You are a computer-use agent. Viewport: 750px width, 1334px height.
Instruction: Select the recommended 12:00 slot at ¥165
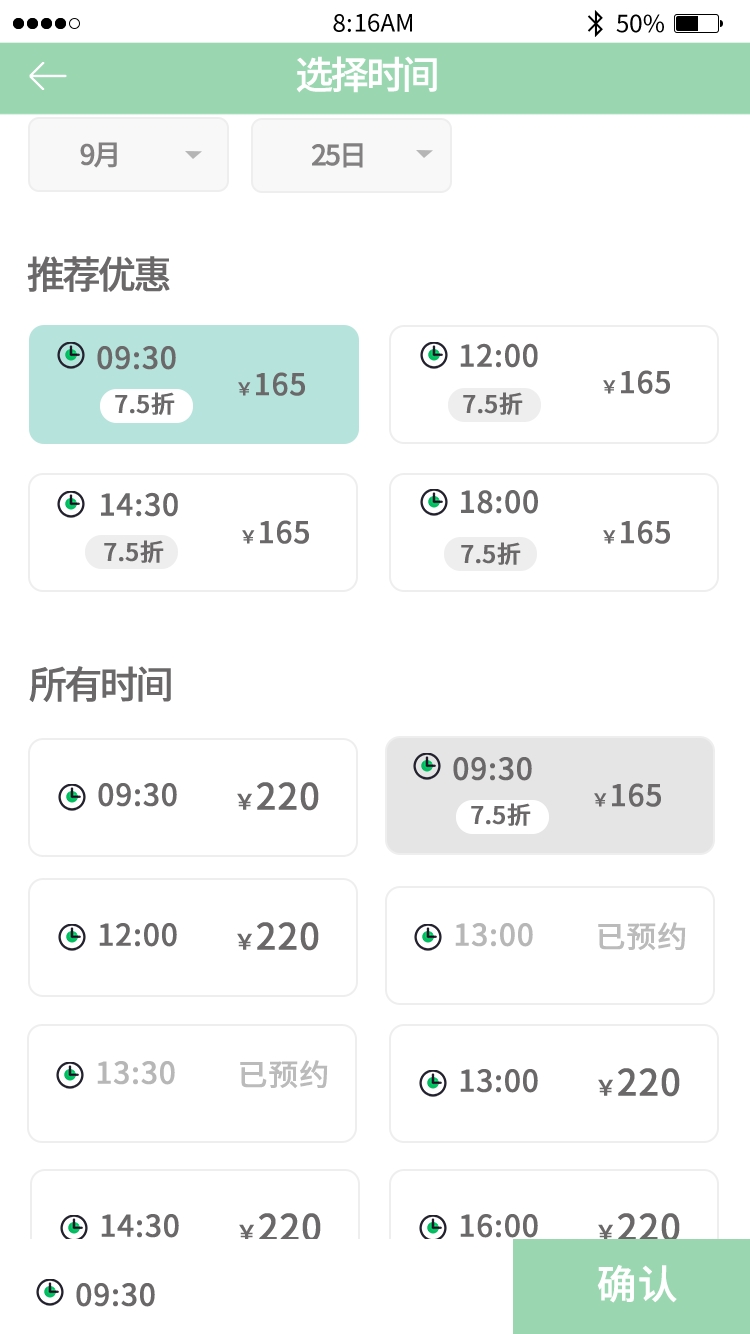[x=554, y=384]
